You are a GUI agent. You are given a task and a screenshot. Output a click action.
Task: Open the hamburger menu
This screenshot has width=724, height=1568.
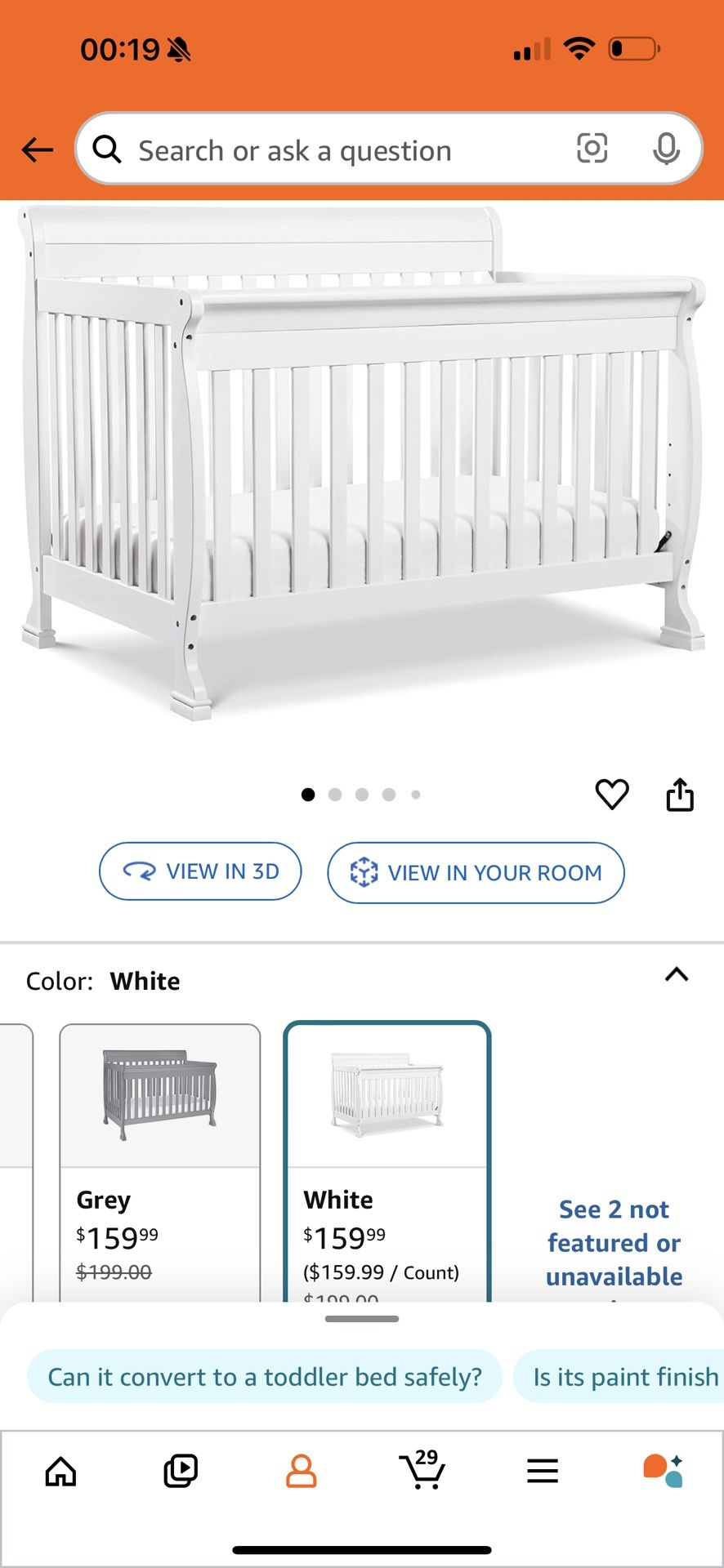[543, 1470]
